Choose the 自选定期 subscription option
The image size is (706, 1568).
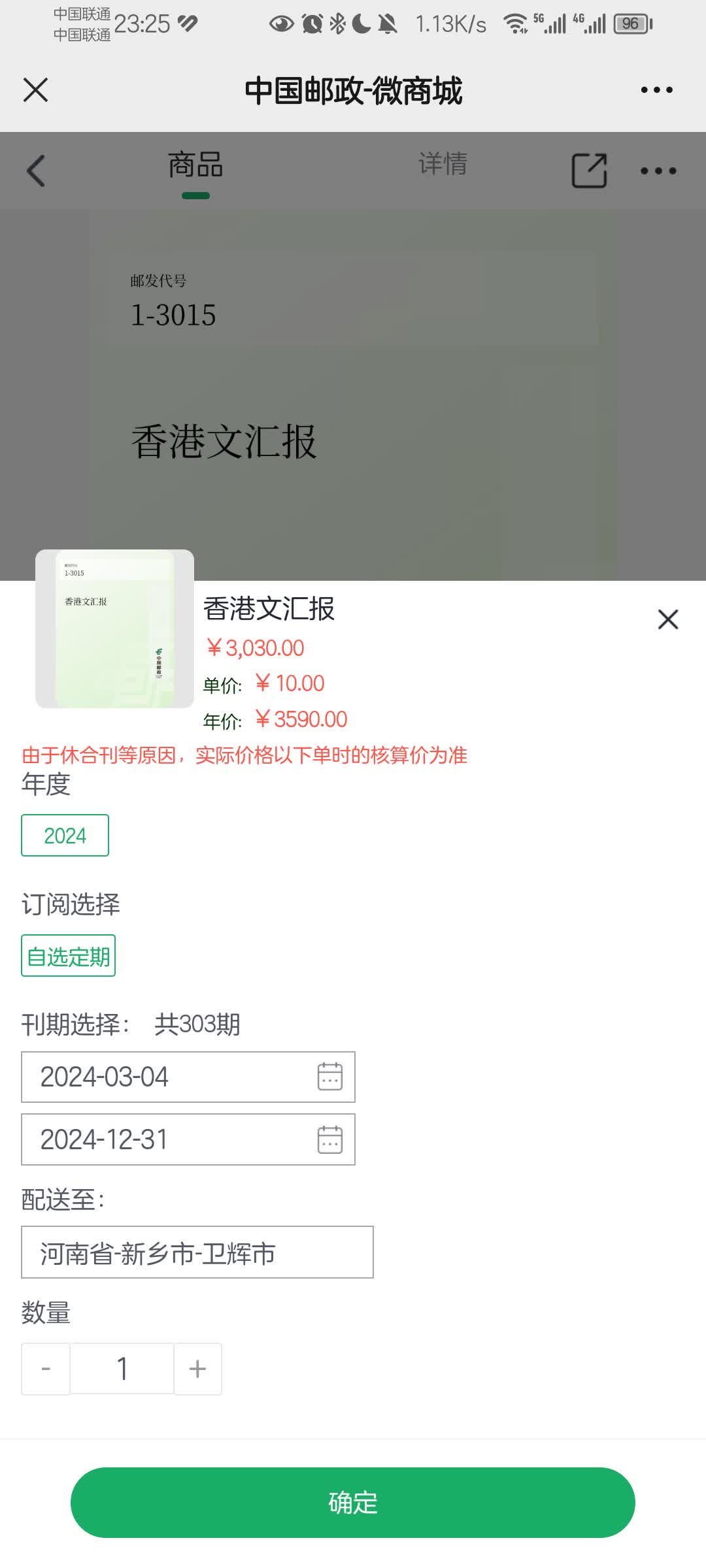[x=68, y=956]
